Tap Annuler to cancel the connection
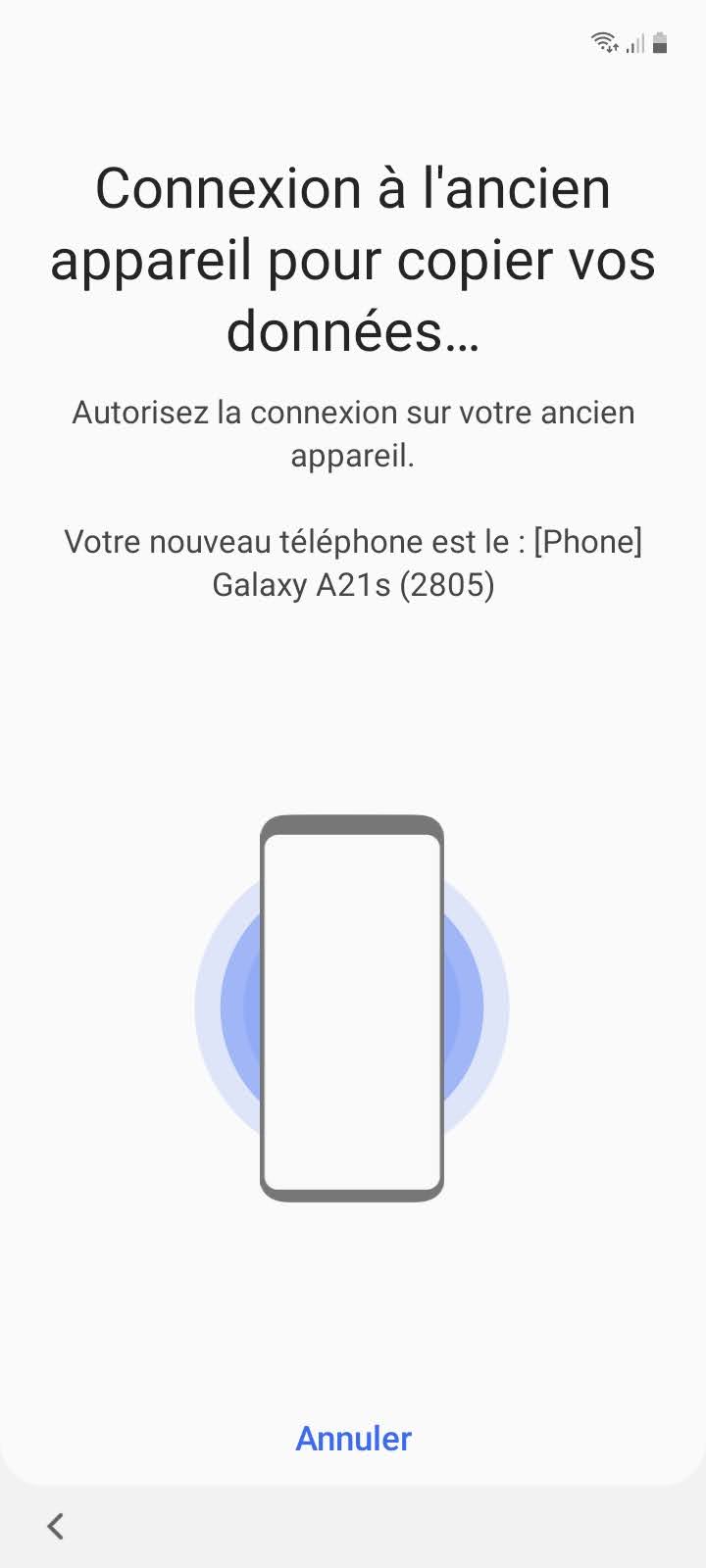The width and height of the screenshot is (706, 1568). [353, 1438]
